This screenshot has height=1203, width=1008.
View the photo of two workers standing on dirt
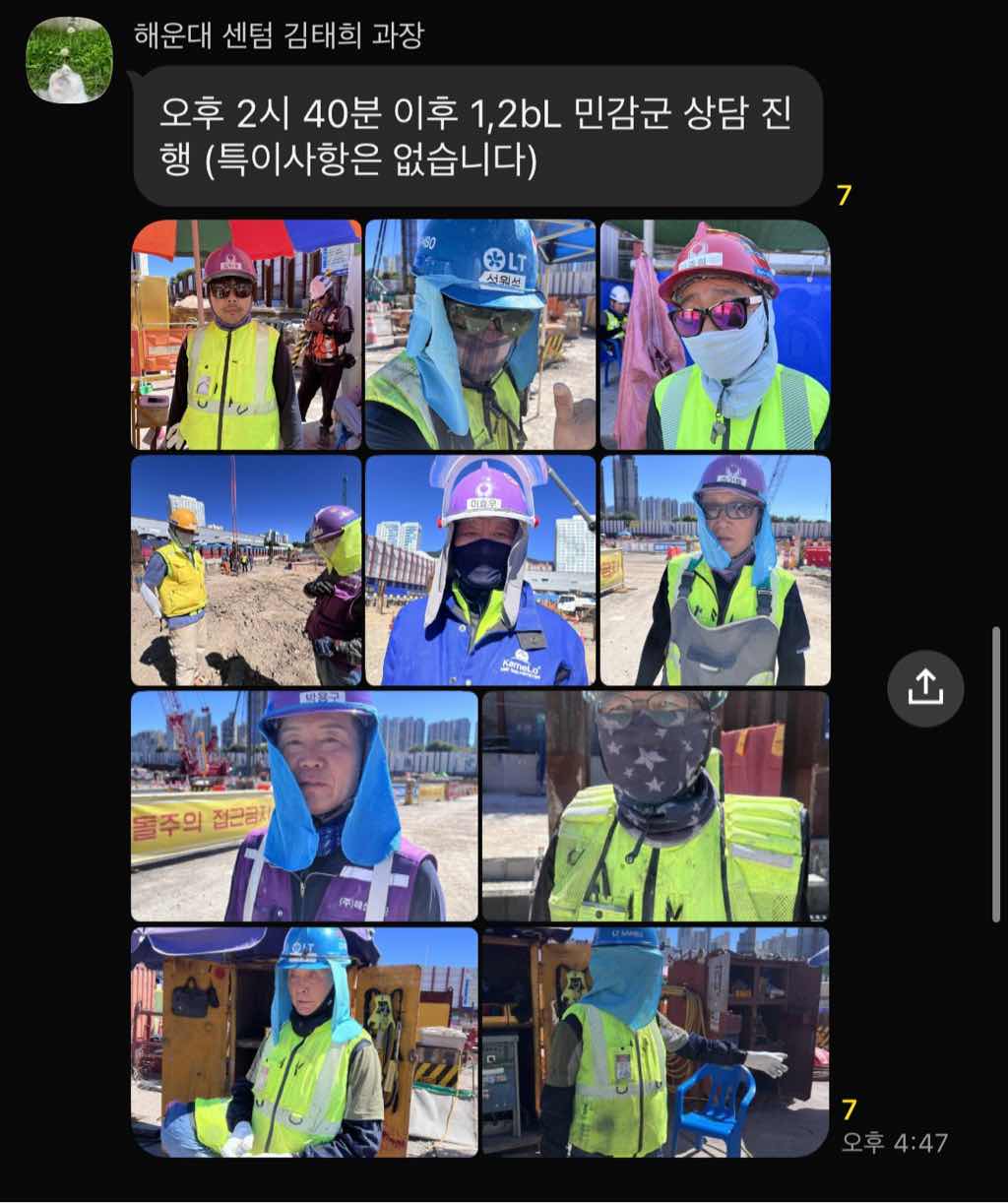(x=246, y=570)
